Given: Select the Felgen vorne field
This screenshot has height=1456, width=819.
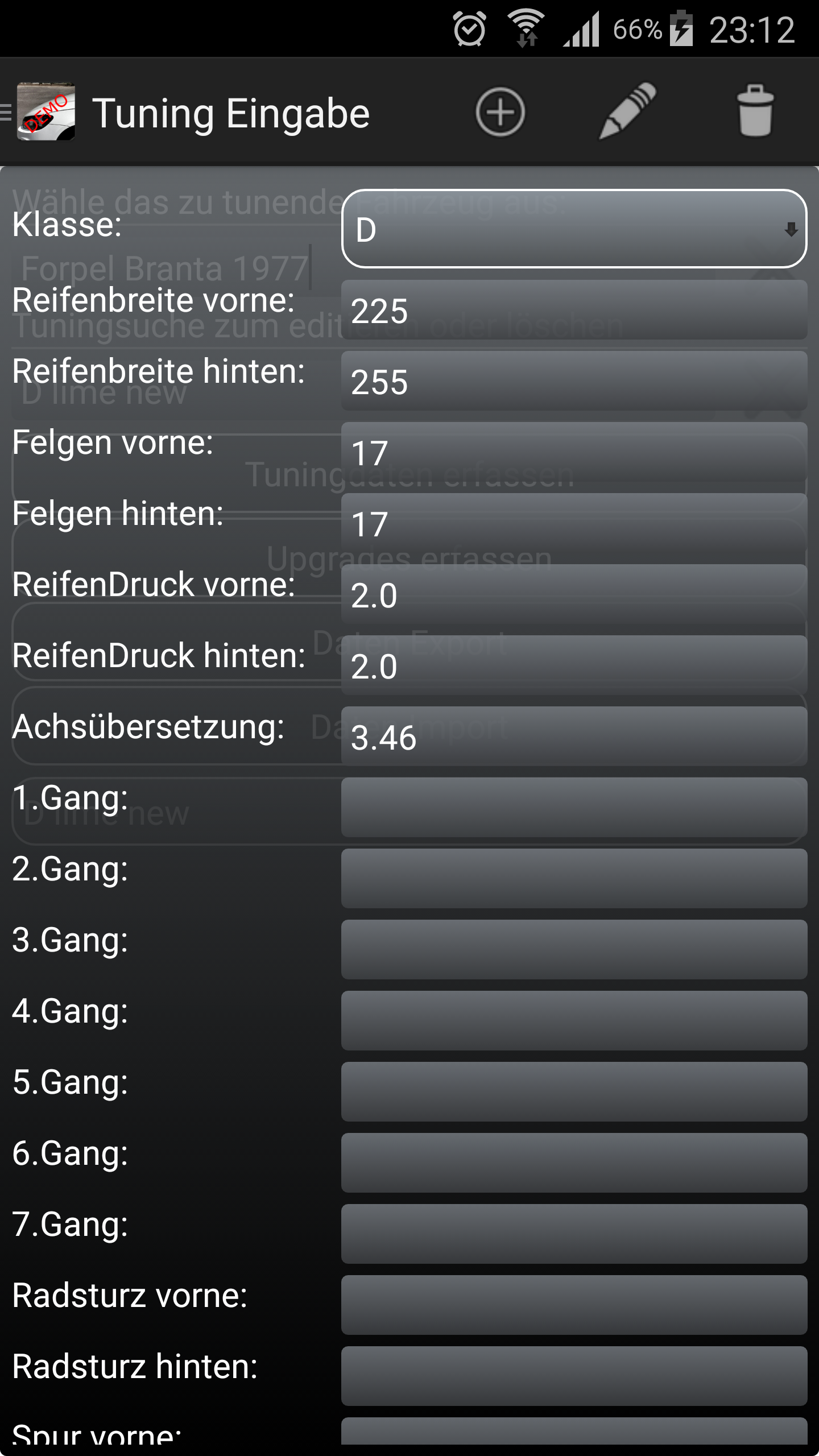Looking at the screenshot, I should point(573,452).
